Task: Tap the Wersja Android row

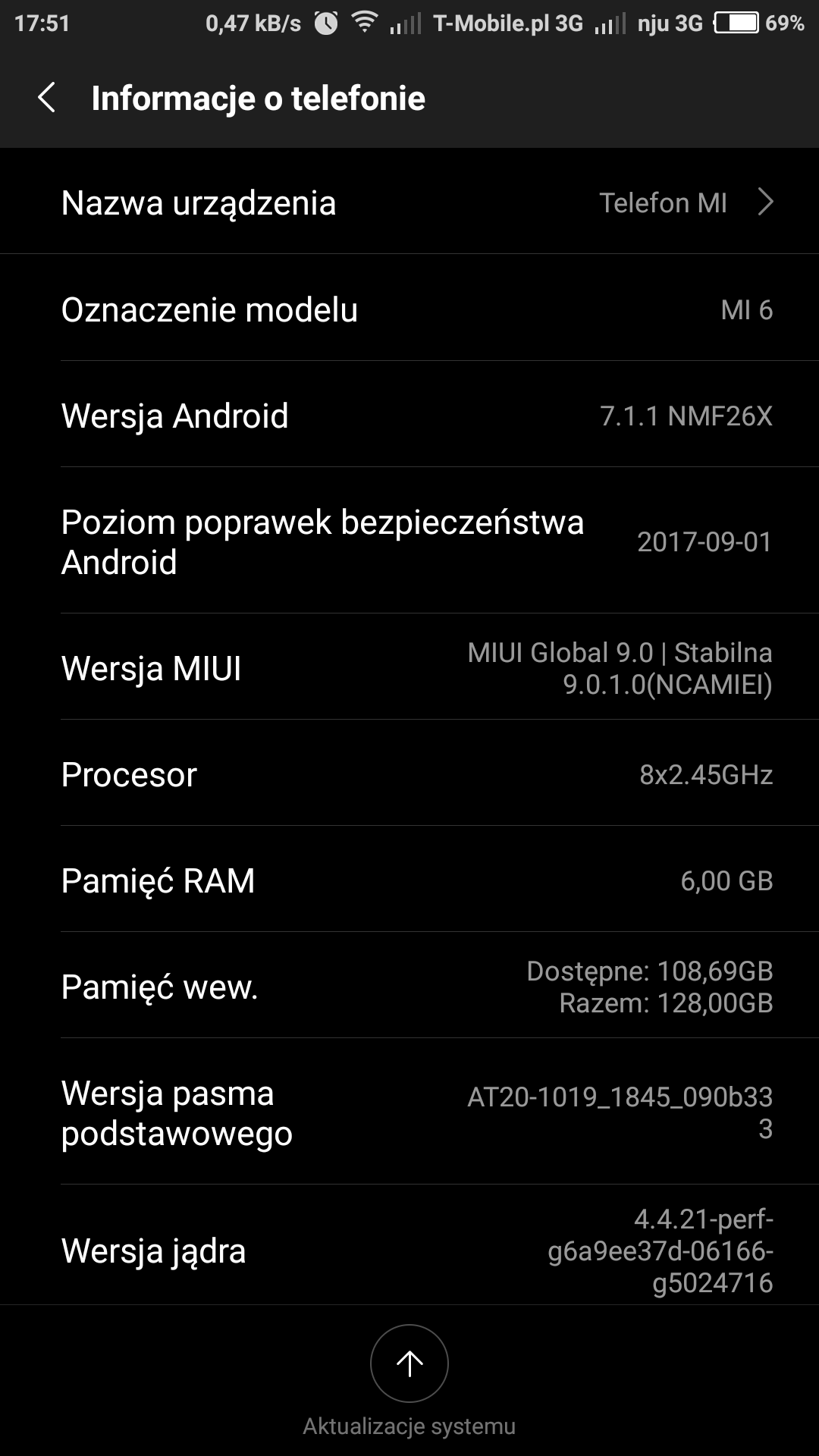Action: (x=409, y=416)
